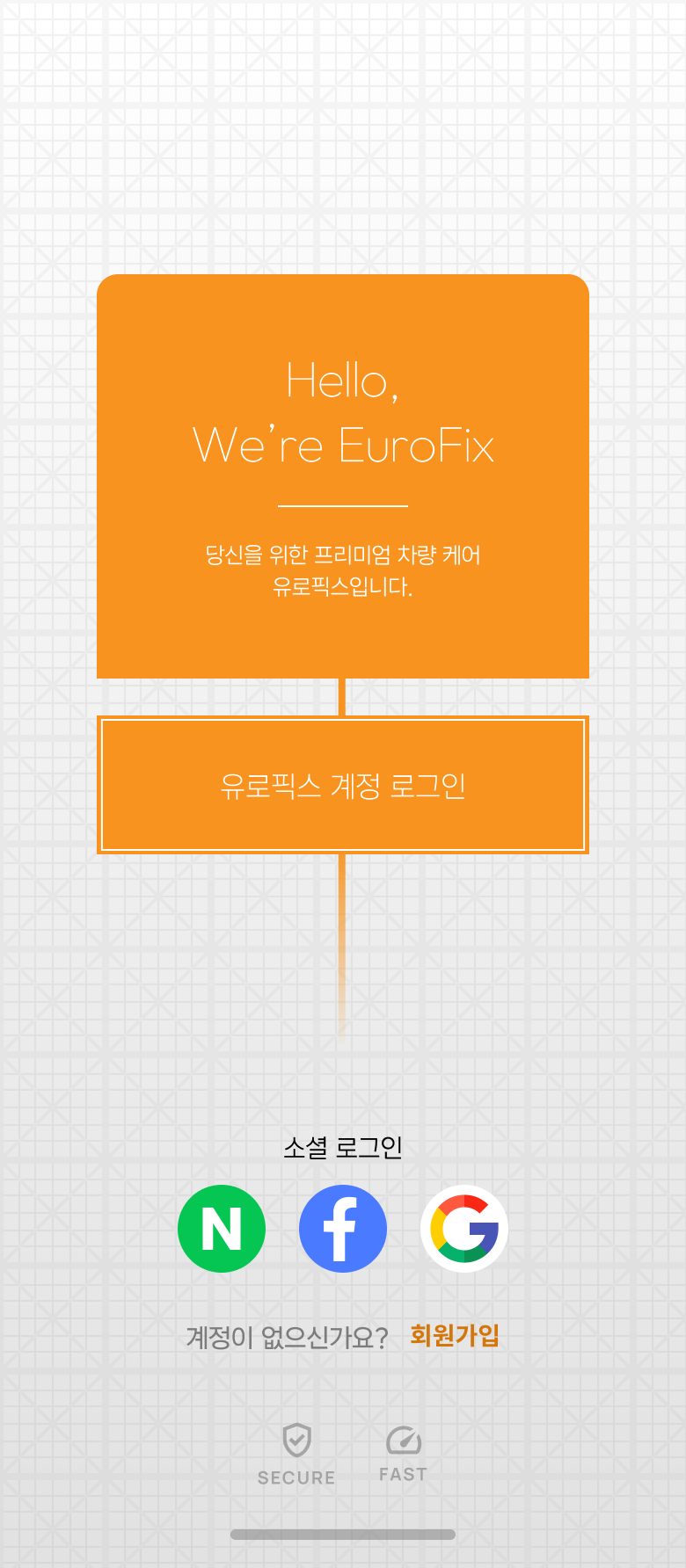Sign in with Naver
Image resolution: width=686 pixels, height=1568 pixels.
(222, 1229)
